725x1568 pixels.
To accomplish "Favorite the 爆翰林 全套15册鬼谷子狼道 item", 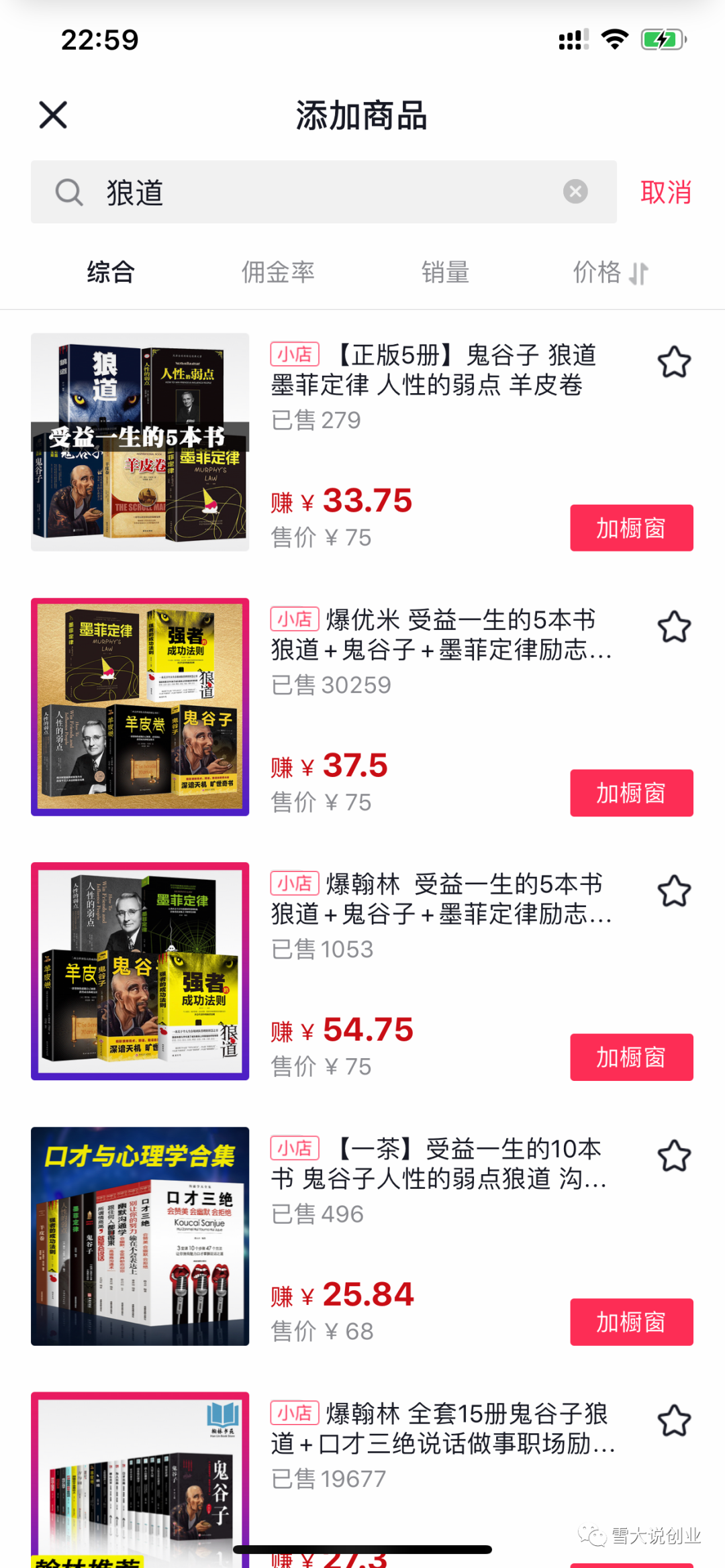I will 674,1421.
